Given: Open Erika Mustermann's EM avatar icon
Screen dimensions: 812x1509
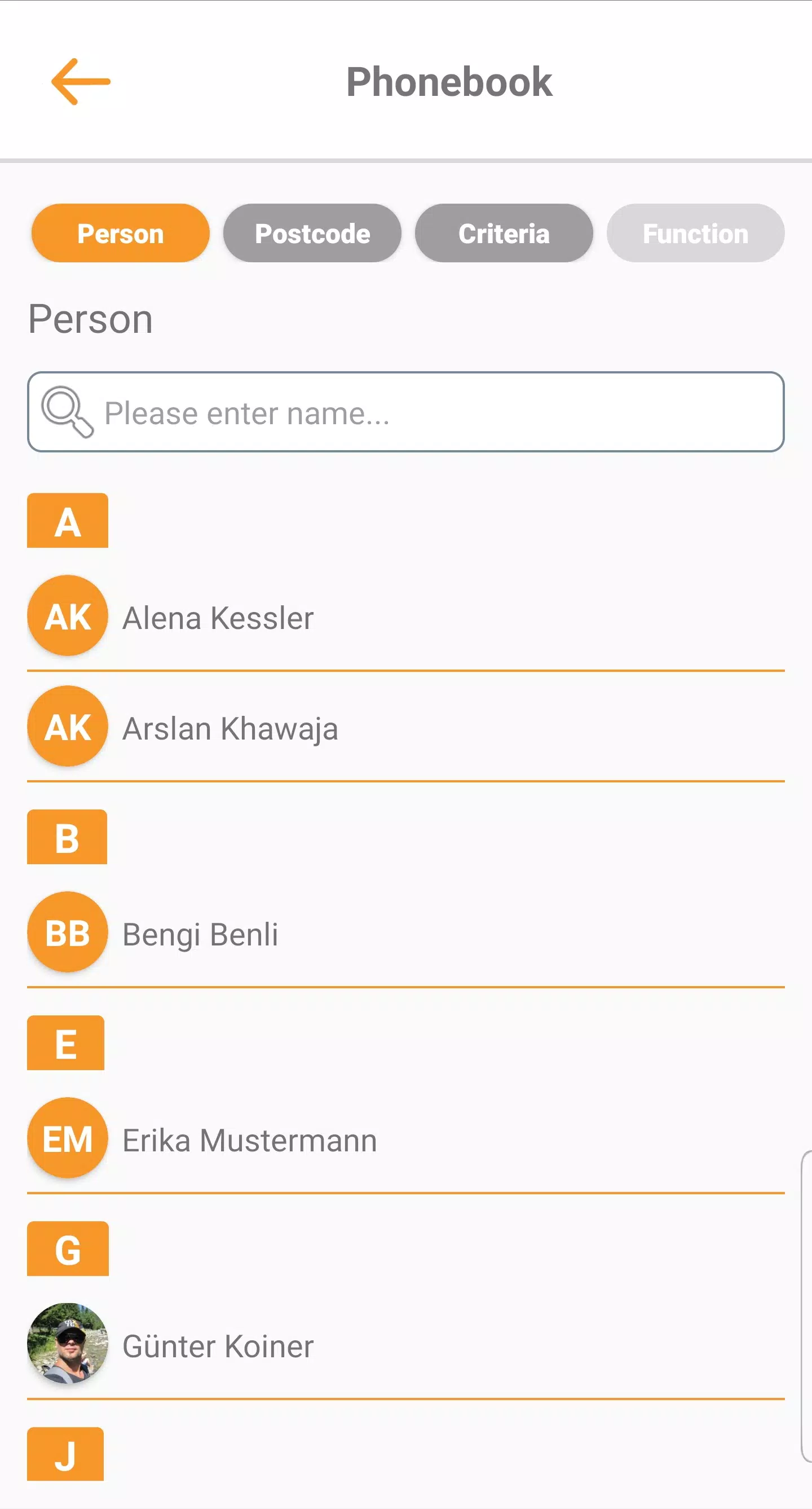Looking at the screenshot, I should (x=67, y=1139).
